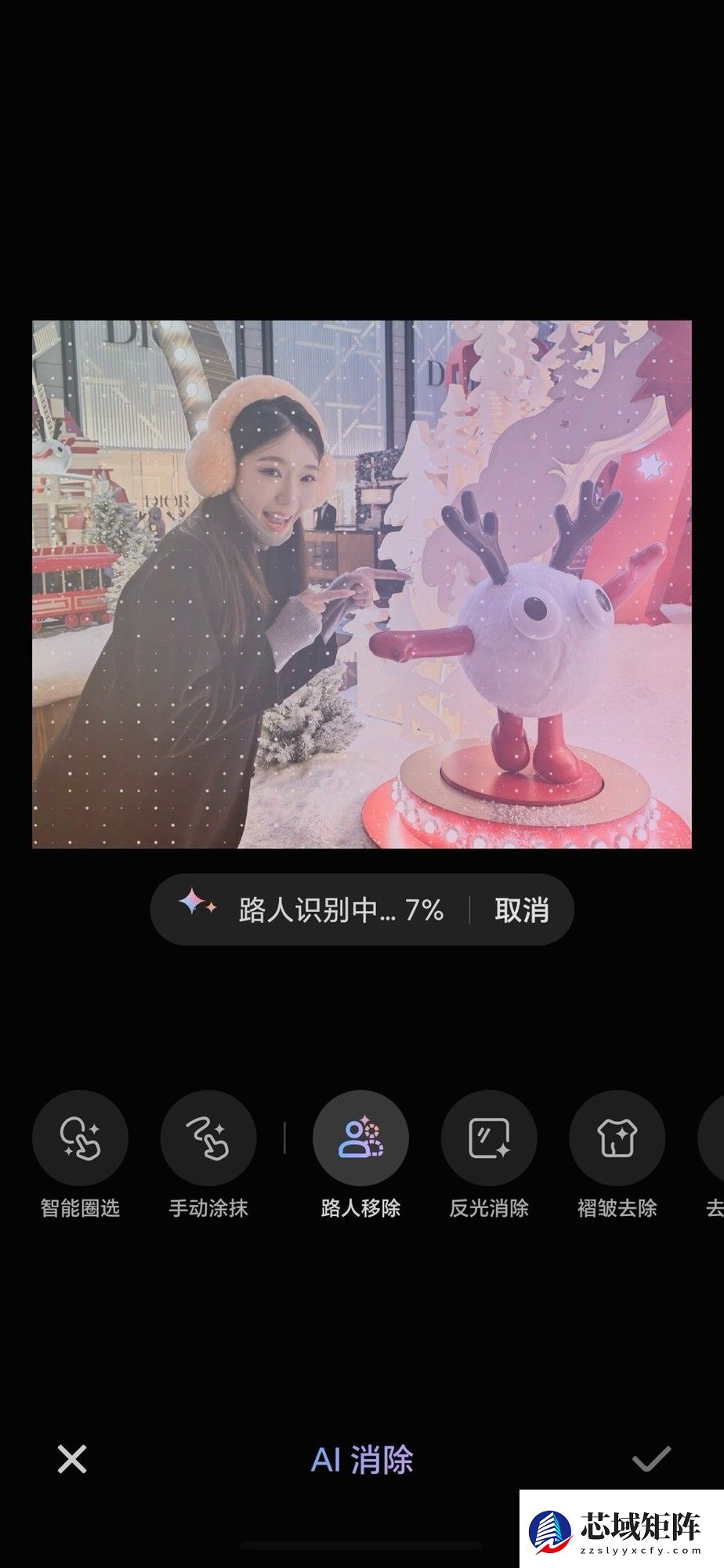
Task: Tap the 褶皱去除 text label
Action: [x=616, y=1208]
